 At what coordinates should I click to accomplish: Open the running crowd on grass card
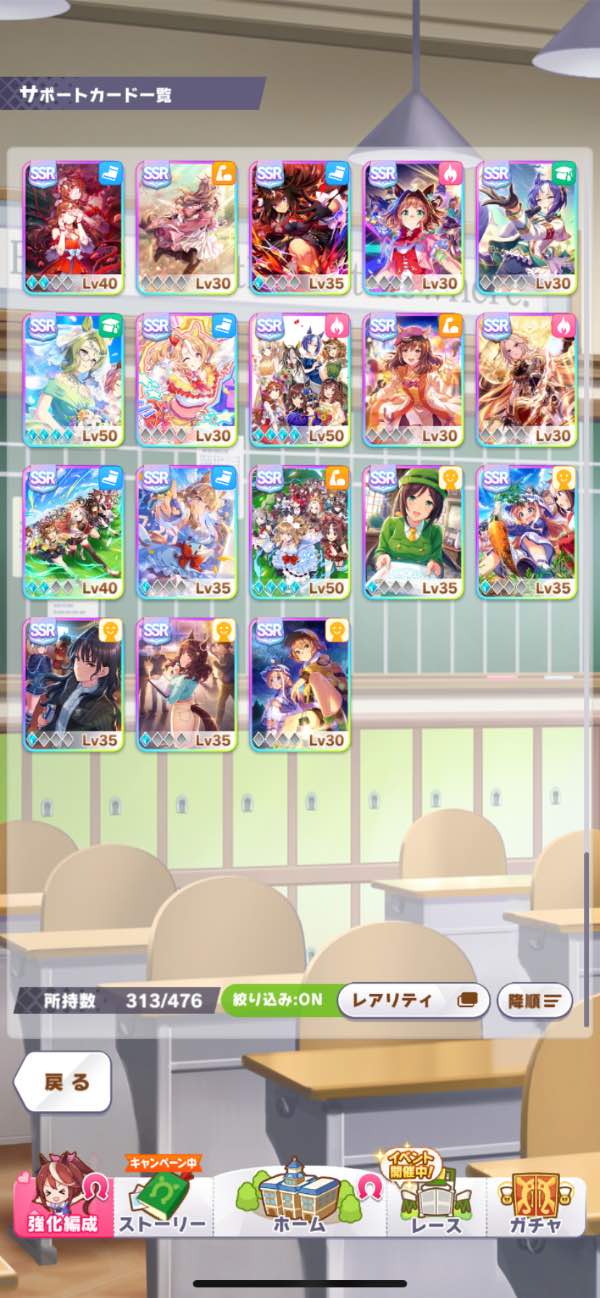coord(73,531)
